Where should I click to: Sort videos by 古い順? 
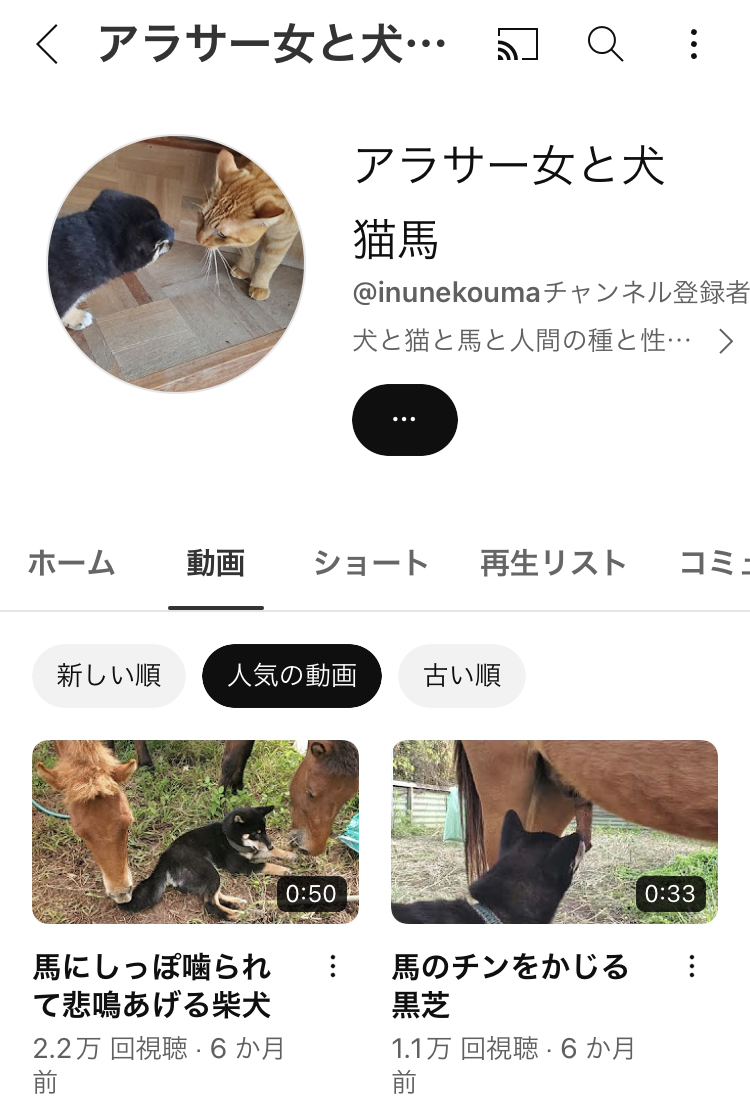462,676
